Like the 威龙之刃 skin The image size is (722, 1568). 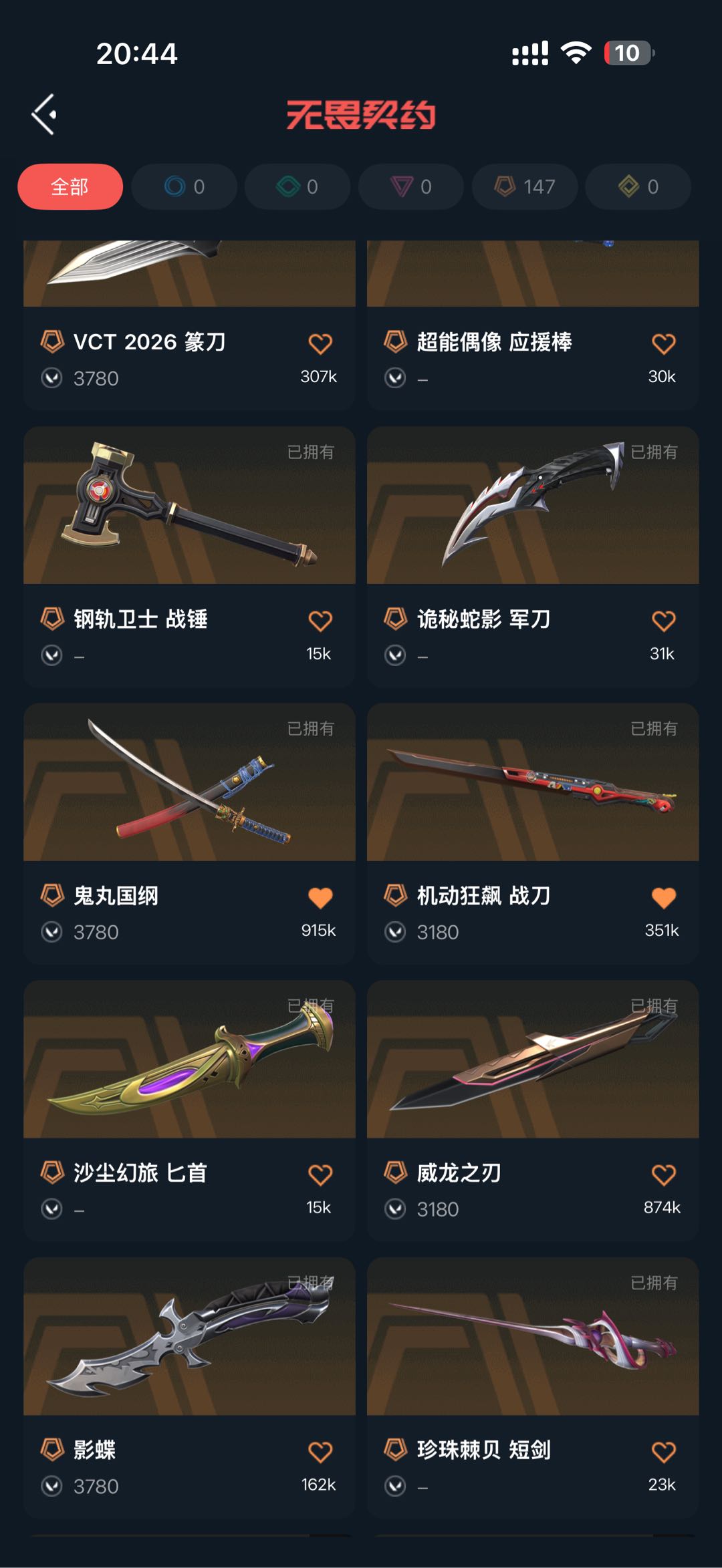pyautogui.click(x=663, y=1174)
